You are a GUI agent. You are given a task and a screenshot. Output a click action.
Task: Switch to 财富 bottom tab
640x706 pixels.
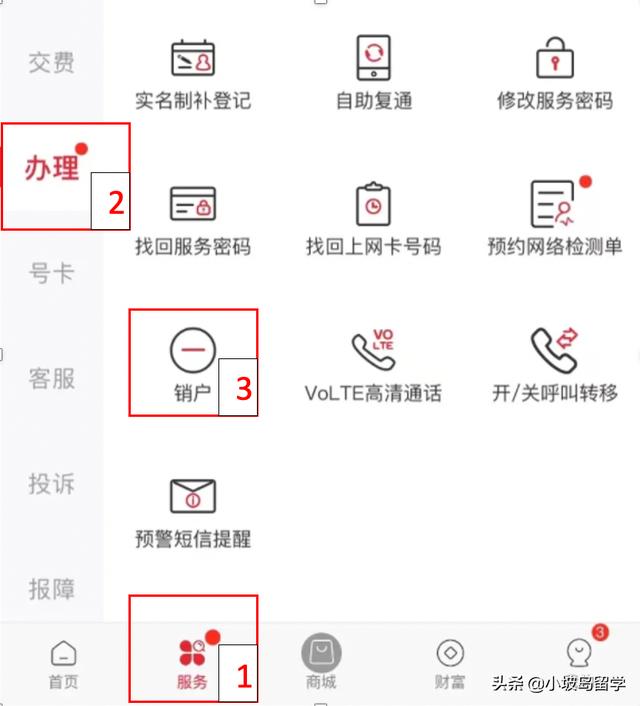tap(450, 664)
